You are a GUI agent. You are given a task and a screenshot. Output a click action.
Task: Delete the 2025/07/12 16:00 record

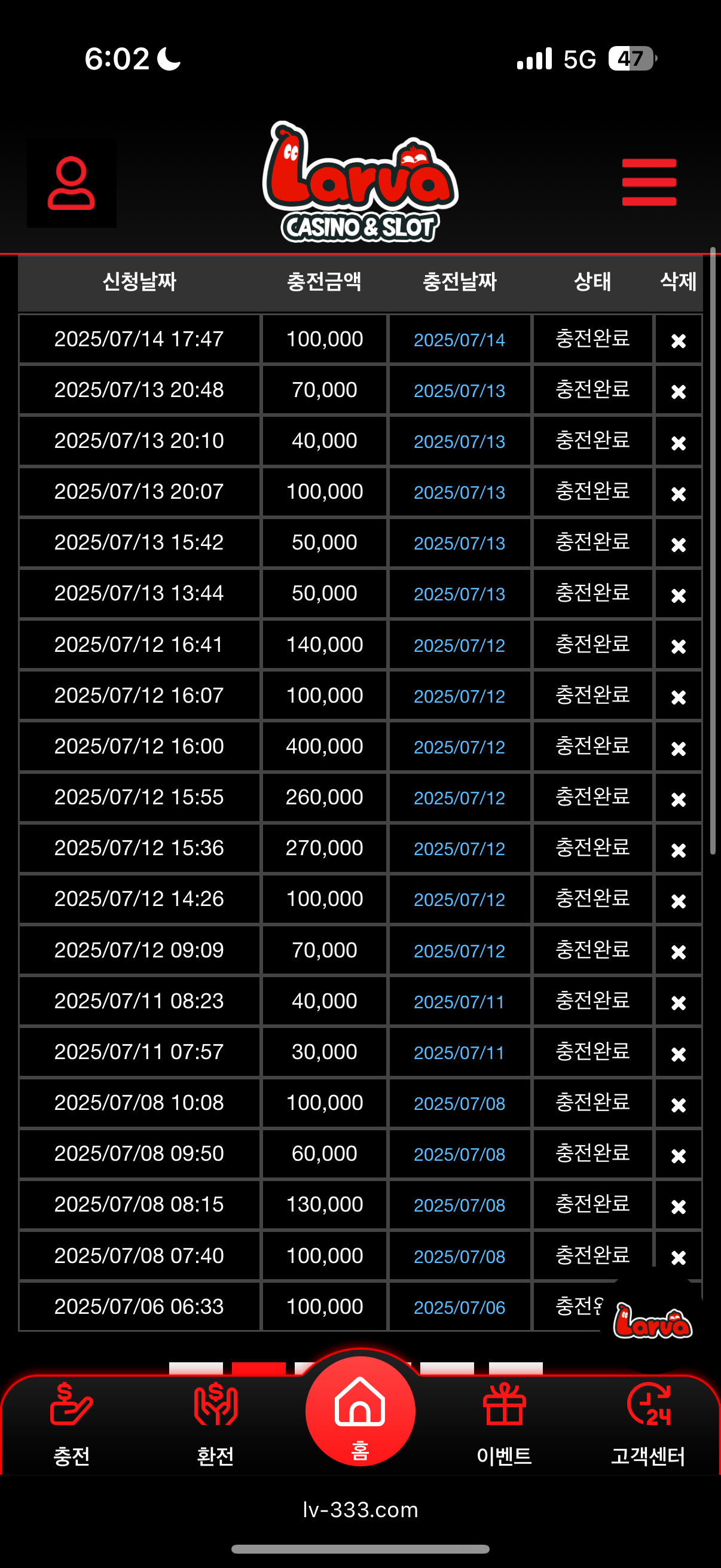tap(678, 748)
